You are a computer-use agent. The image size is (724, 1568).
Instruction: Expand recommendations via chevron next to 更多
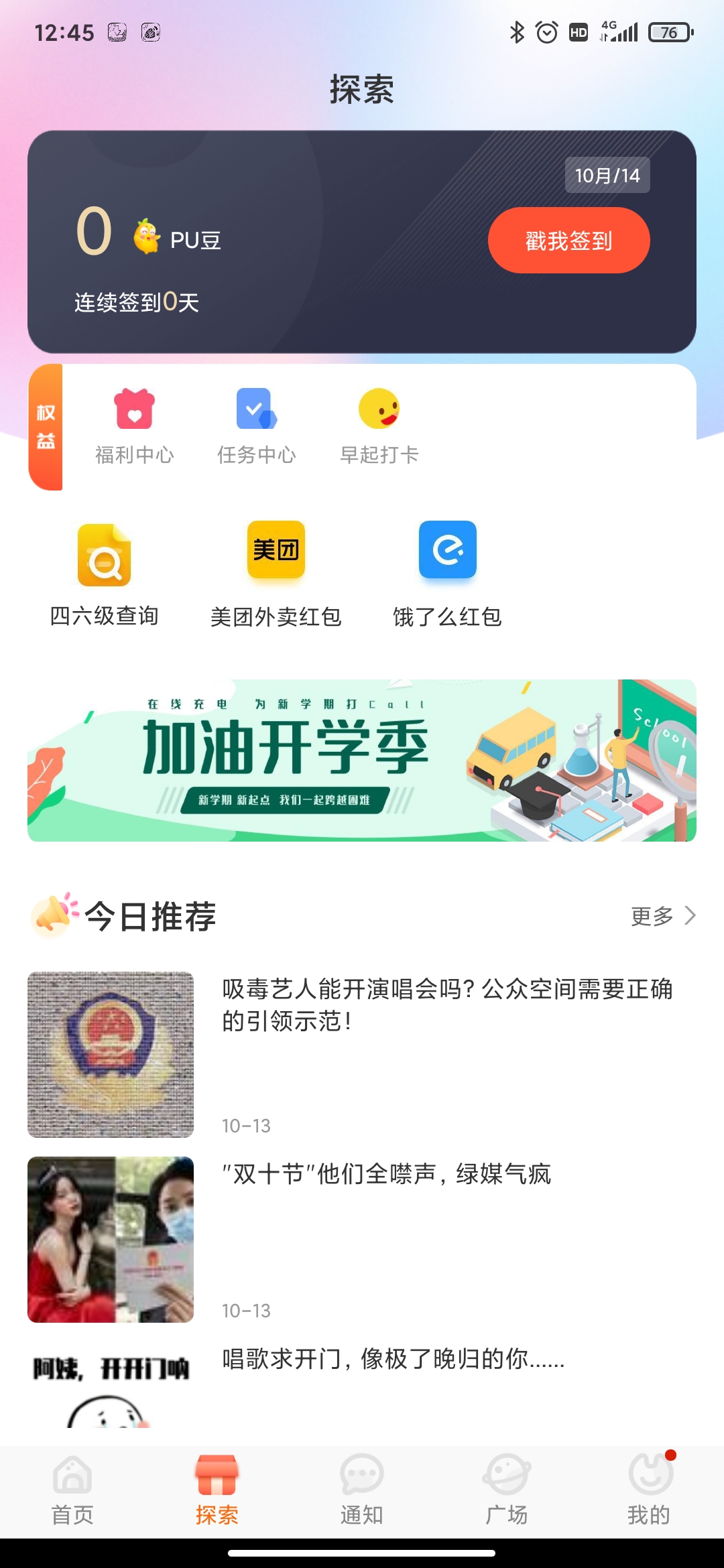pyautogui.click(x=690, y=916)
